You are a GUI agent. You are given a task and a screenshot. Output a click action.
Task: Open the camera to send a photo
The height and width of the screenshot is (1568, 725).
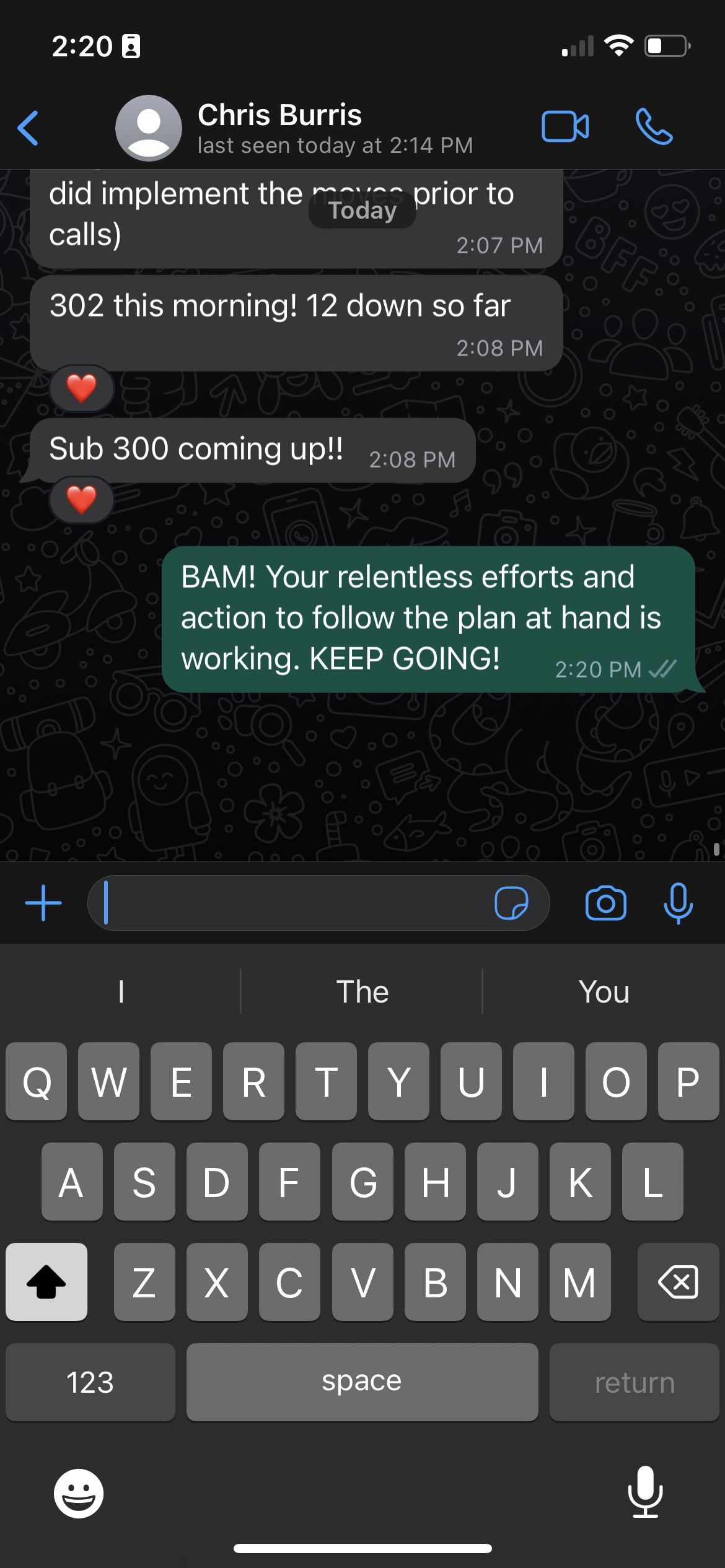(605, 903)
